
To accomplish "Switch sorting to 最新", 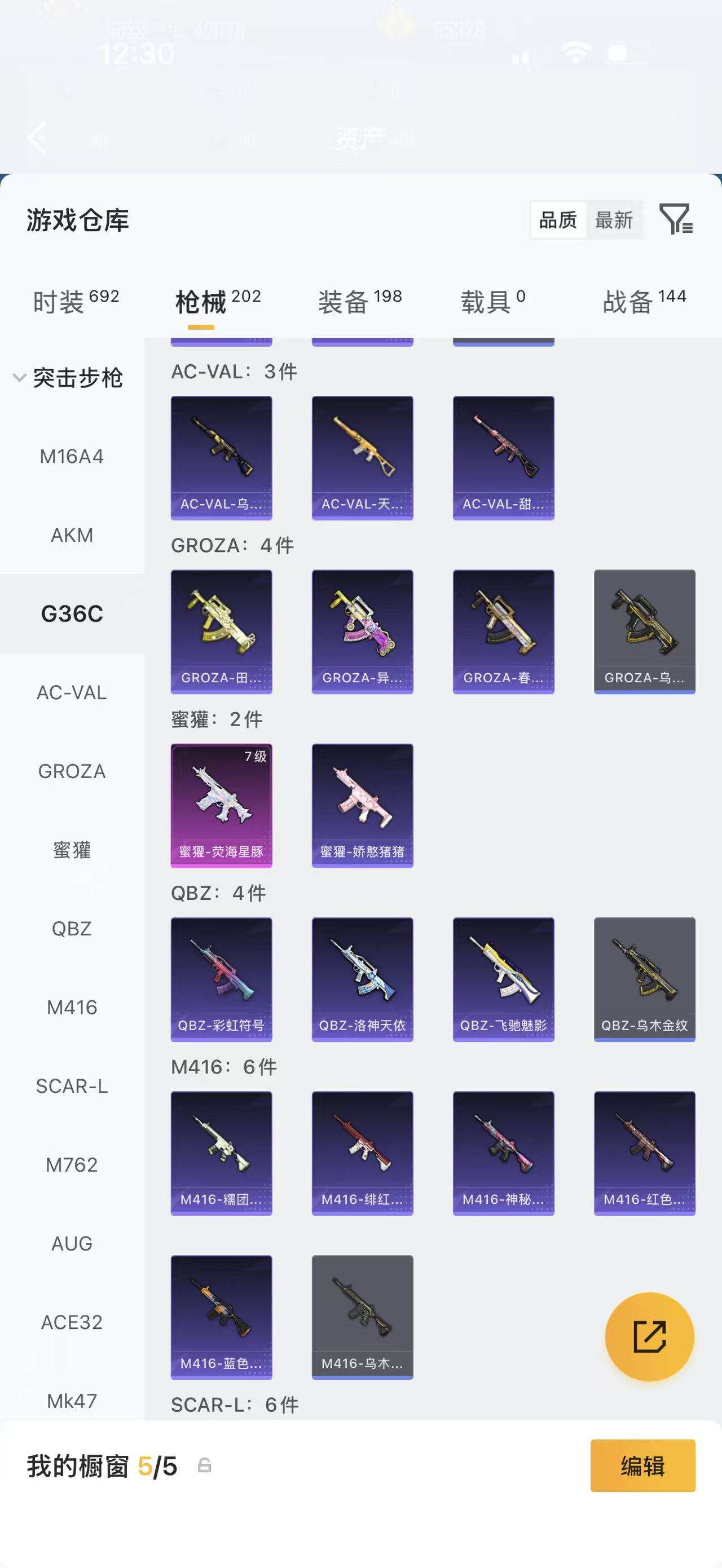I will 614,220.
